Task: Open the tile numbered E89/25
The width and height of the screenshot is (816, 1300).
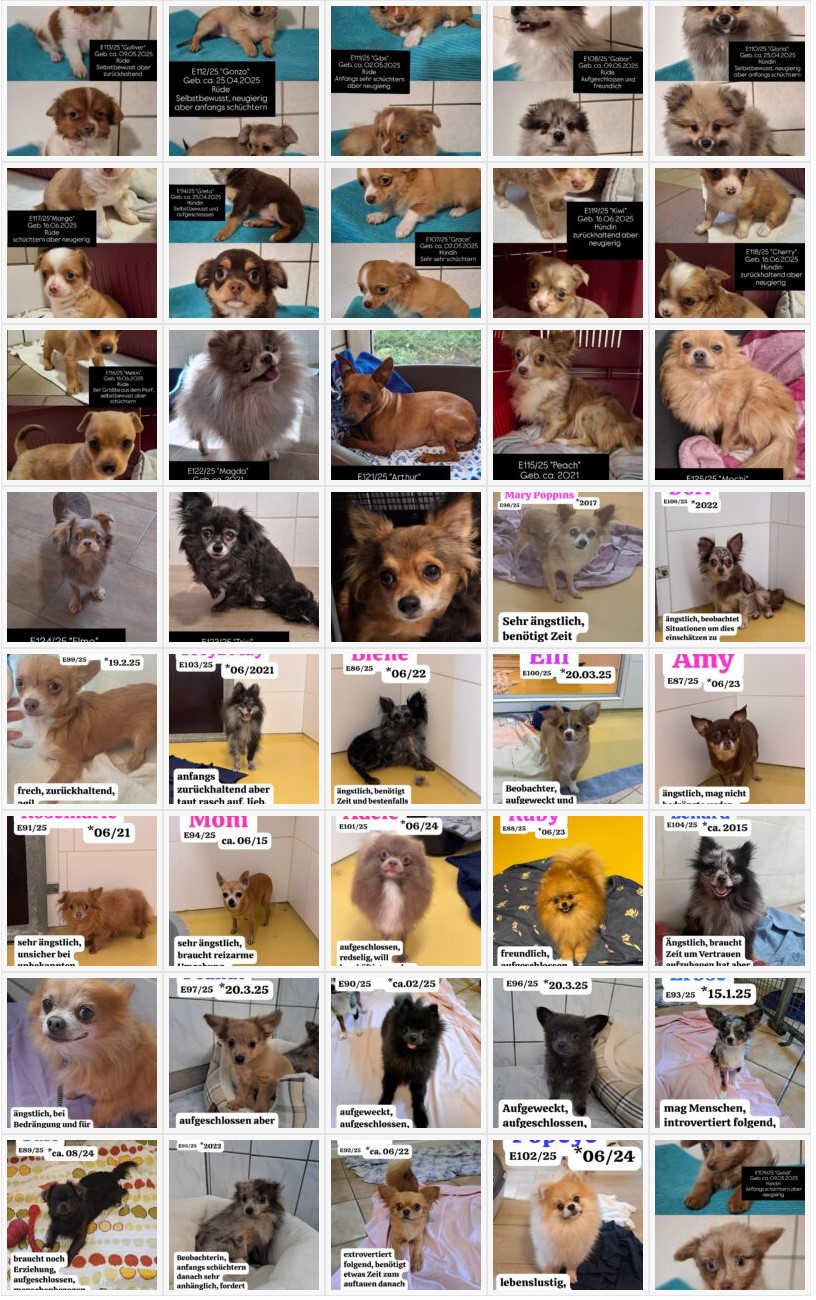Action: (82, 1214)
